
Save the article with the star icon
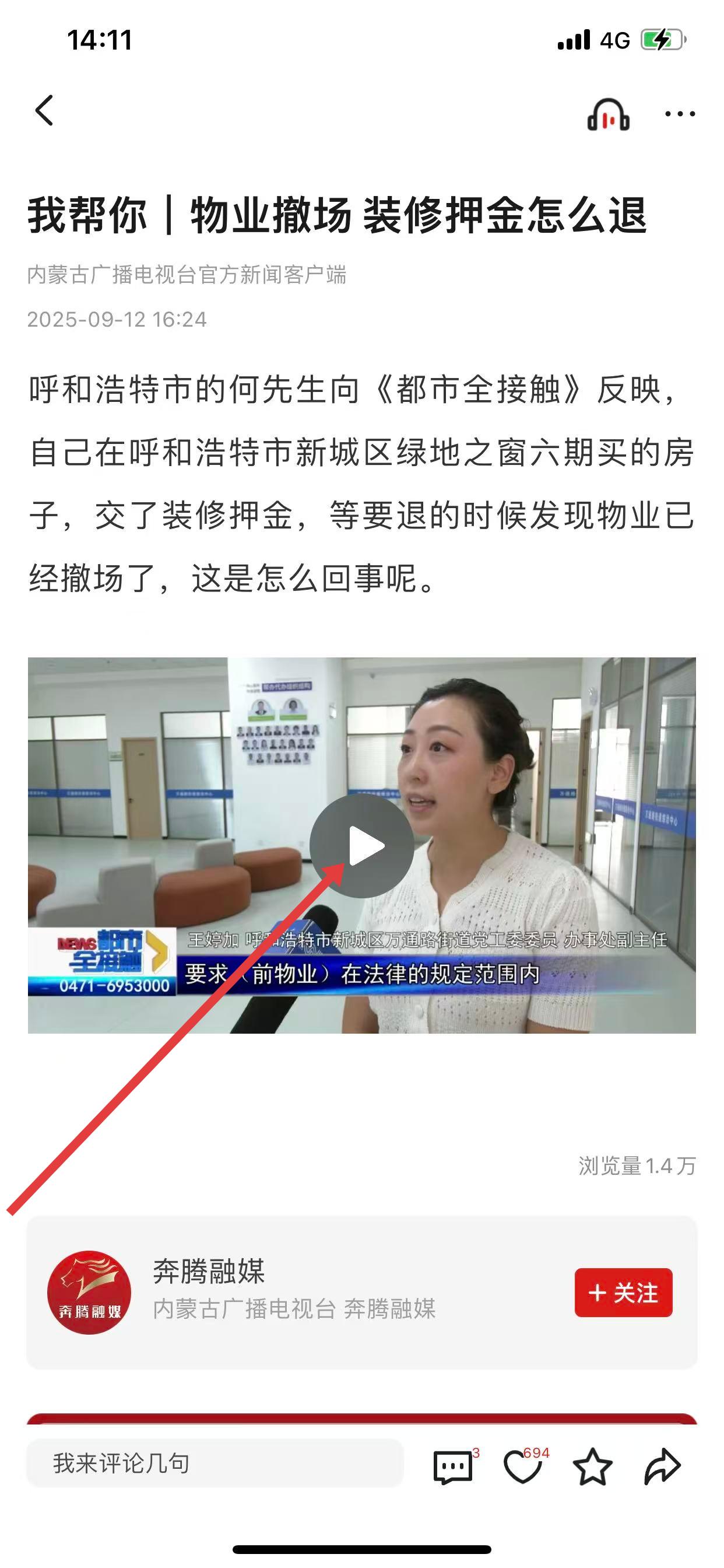[593, 1466]
